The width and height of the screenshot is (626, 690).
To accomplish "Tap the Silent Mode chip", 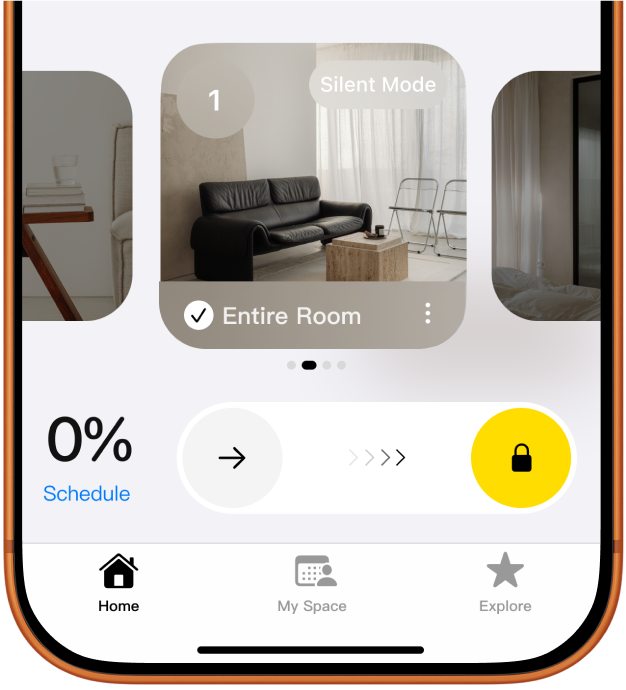I will pyautogui.click(x=378, y=85).
